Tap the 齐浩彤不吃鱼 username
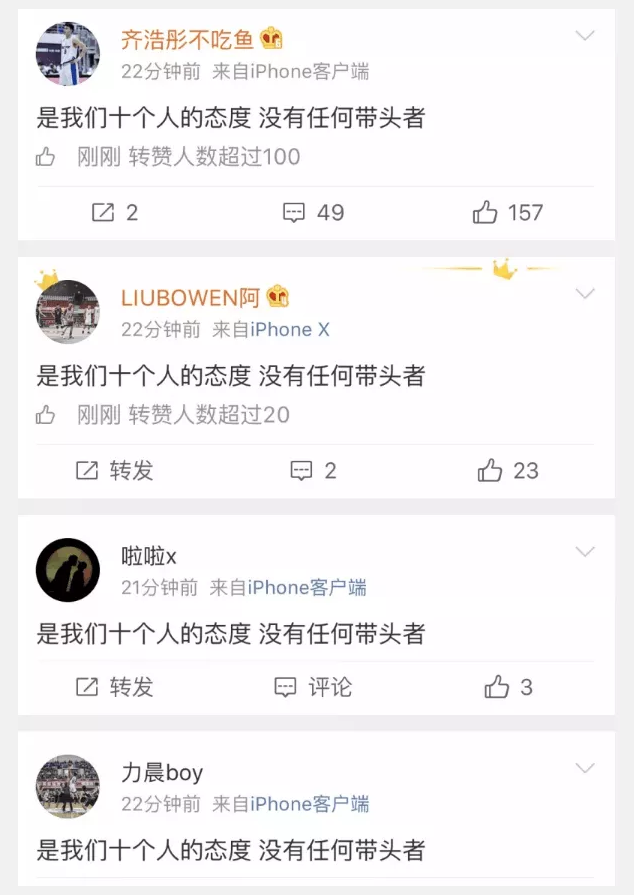634x895 pixels. pos(187,40)
